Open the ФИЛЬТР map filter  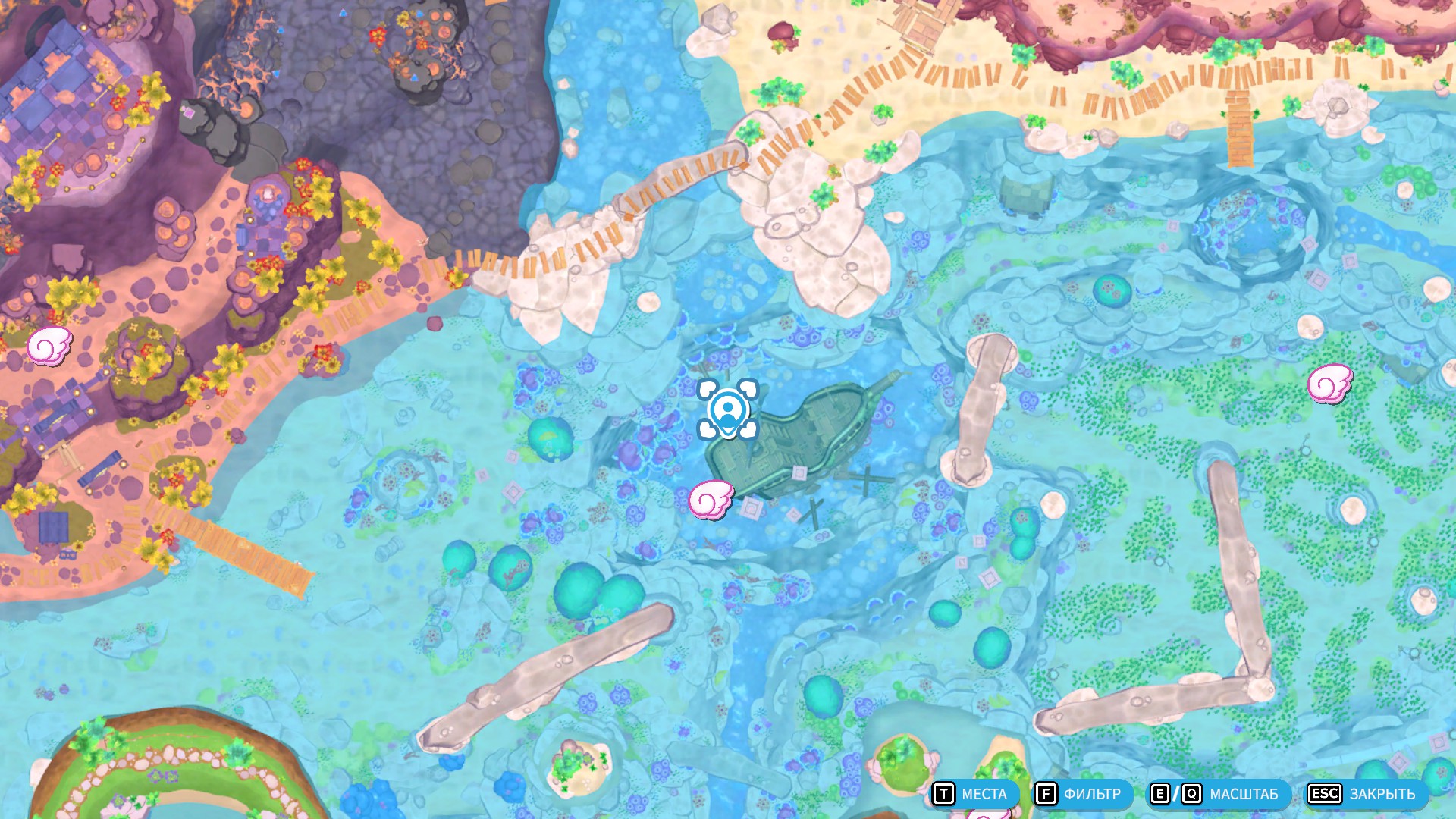pyautogui.click(x=1082, y=794)
